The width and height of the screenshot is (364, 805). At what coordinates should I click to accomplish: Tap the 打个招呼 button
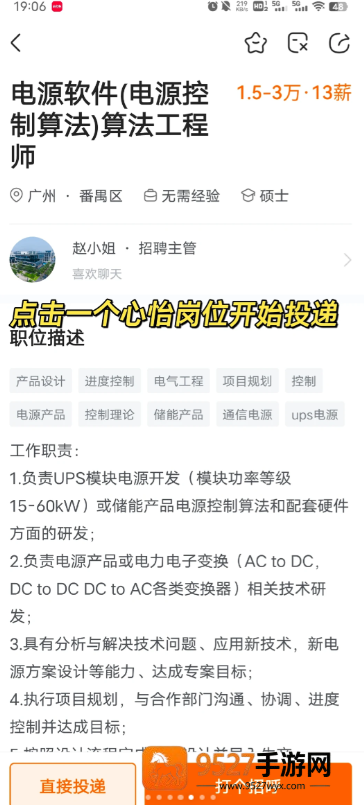[249, 785]
